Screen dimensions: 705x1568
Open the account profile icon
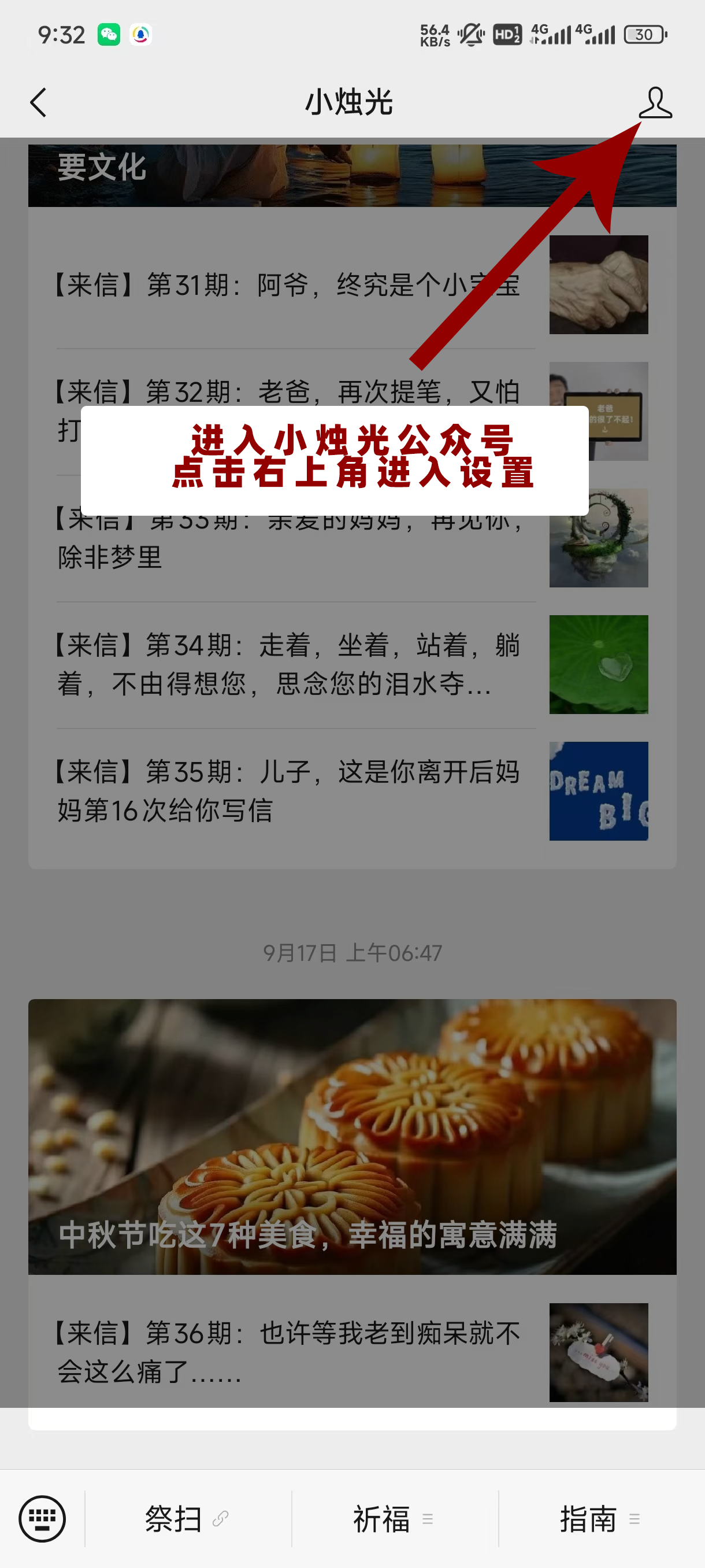click(x=655, y=102)
